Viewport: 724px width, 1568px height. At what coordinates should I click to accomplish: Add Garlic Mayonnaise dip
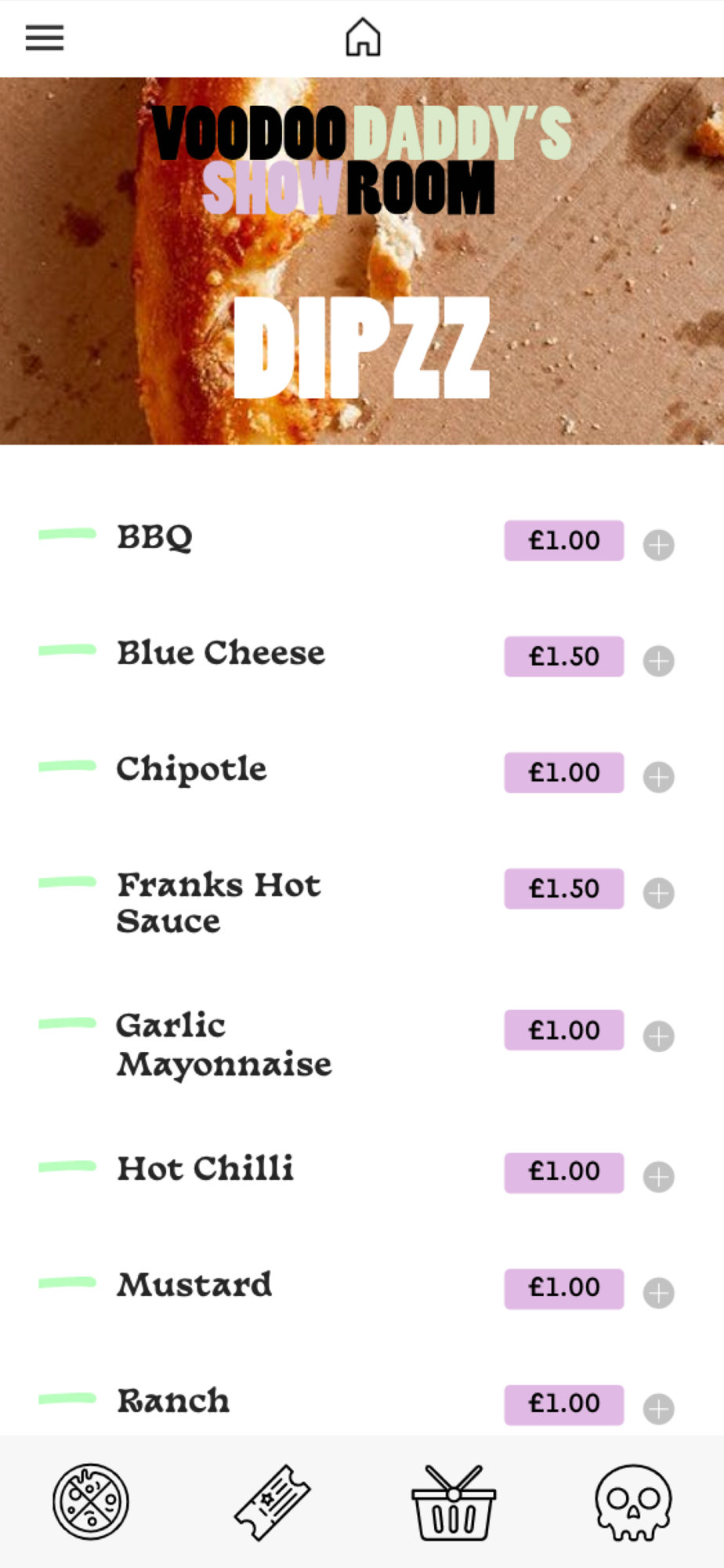(x=659, y=1036)
